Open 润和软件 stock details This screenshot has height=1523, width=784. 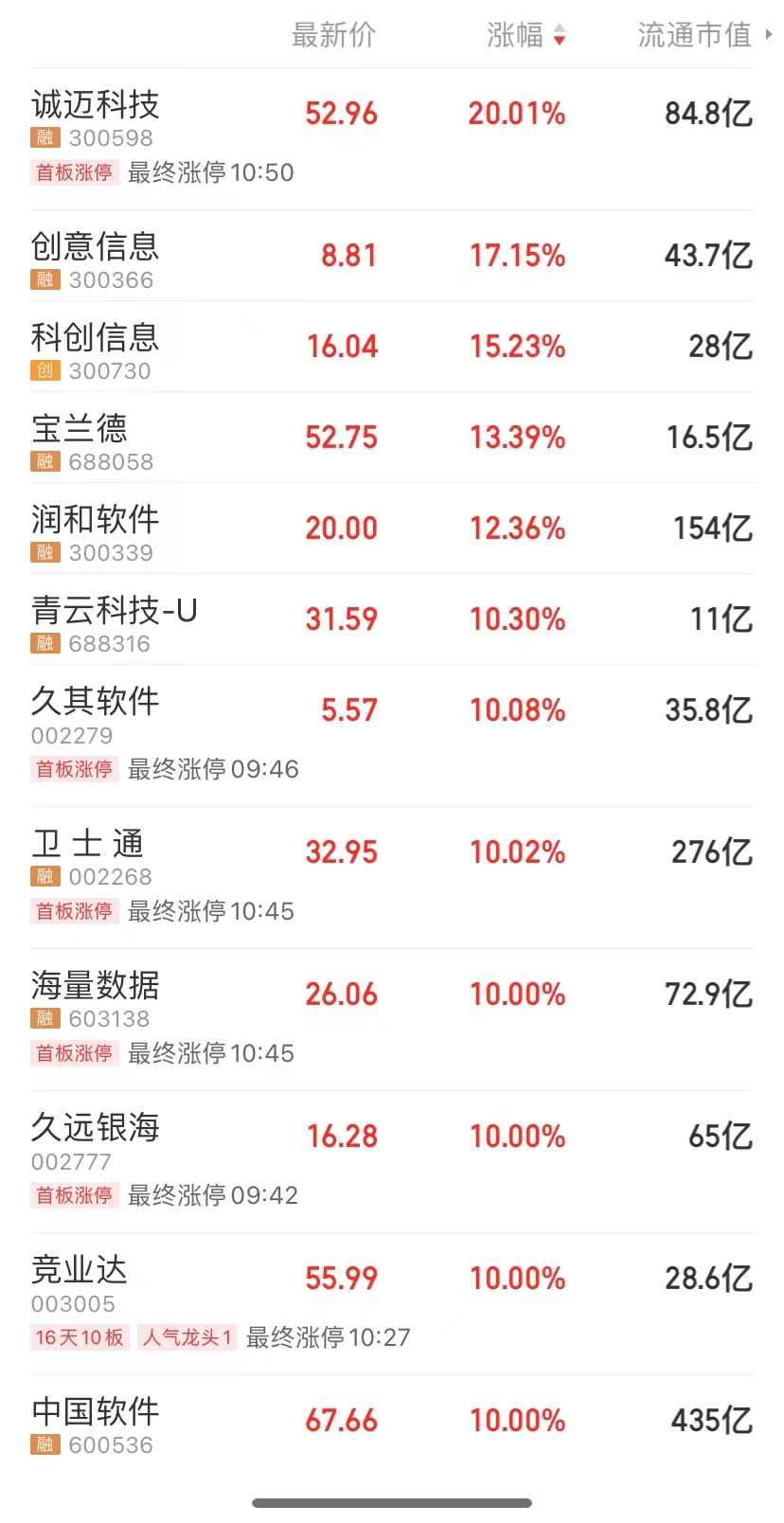[95, 520]
